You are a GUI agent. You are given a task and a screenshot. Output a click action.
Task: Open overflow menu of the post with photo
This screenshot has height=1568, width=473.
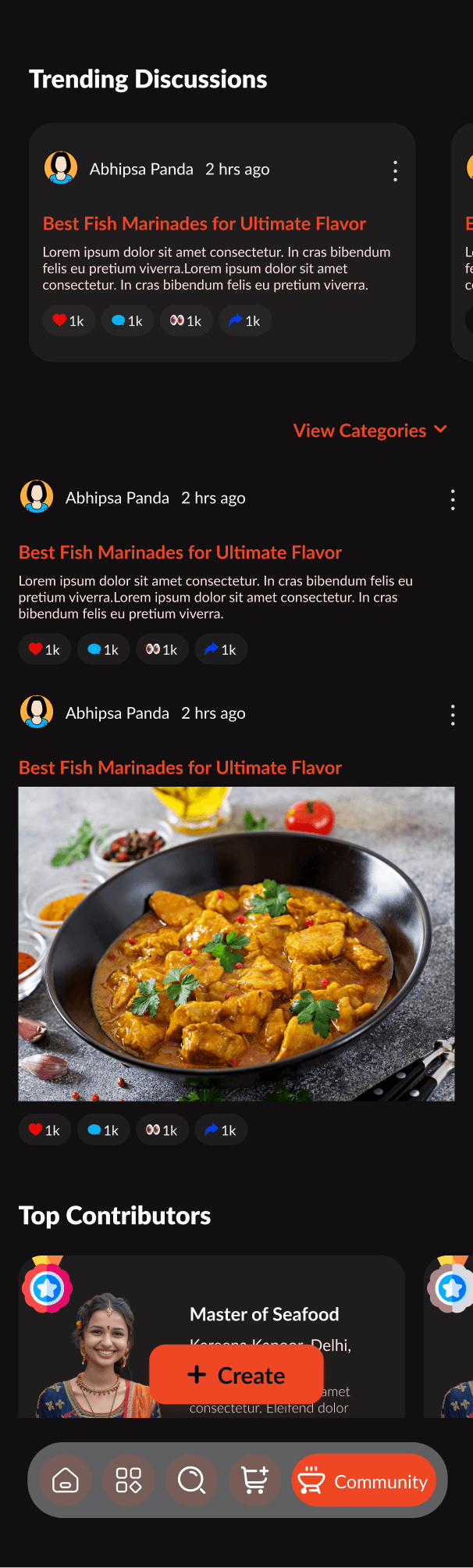[x=453, y=715]
